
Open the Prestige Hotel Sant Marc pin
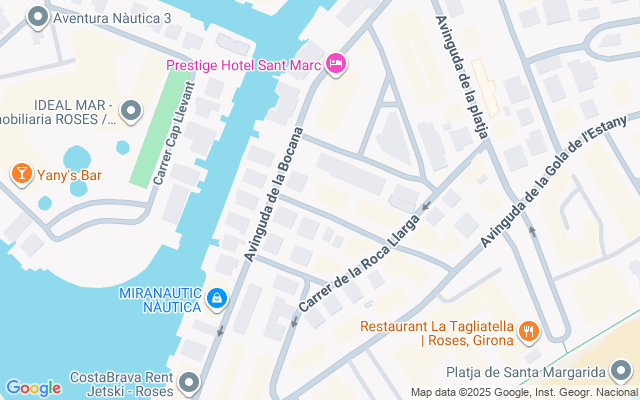pos(336,64)
